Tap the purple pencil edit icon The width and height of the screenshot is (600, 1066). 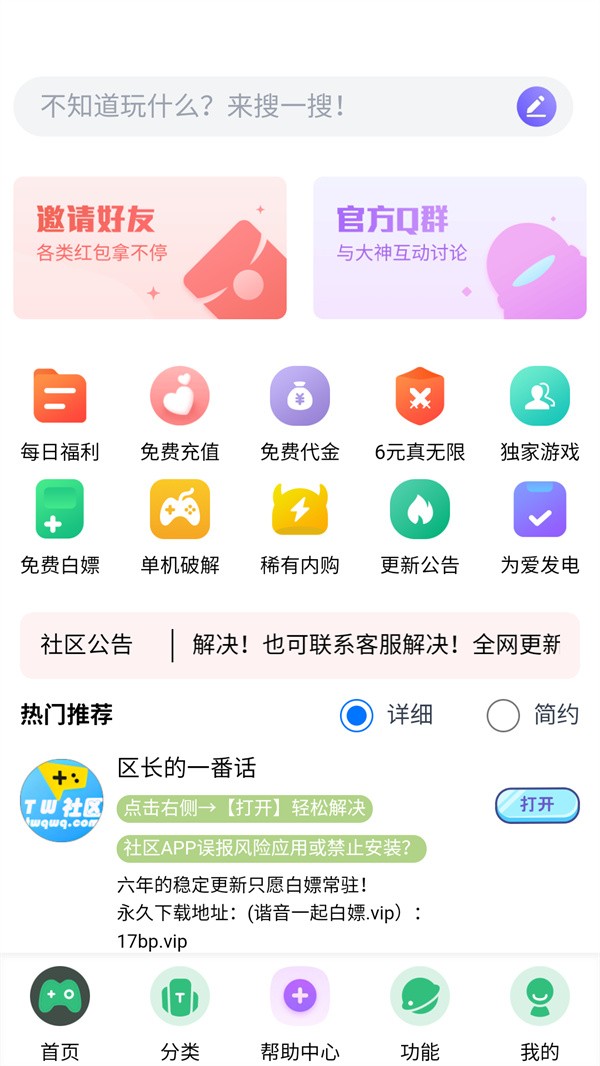tap(536, 106)
